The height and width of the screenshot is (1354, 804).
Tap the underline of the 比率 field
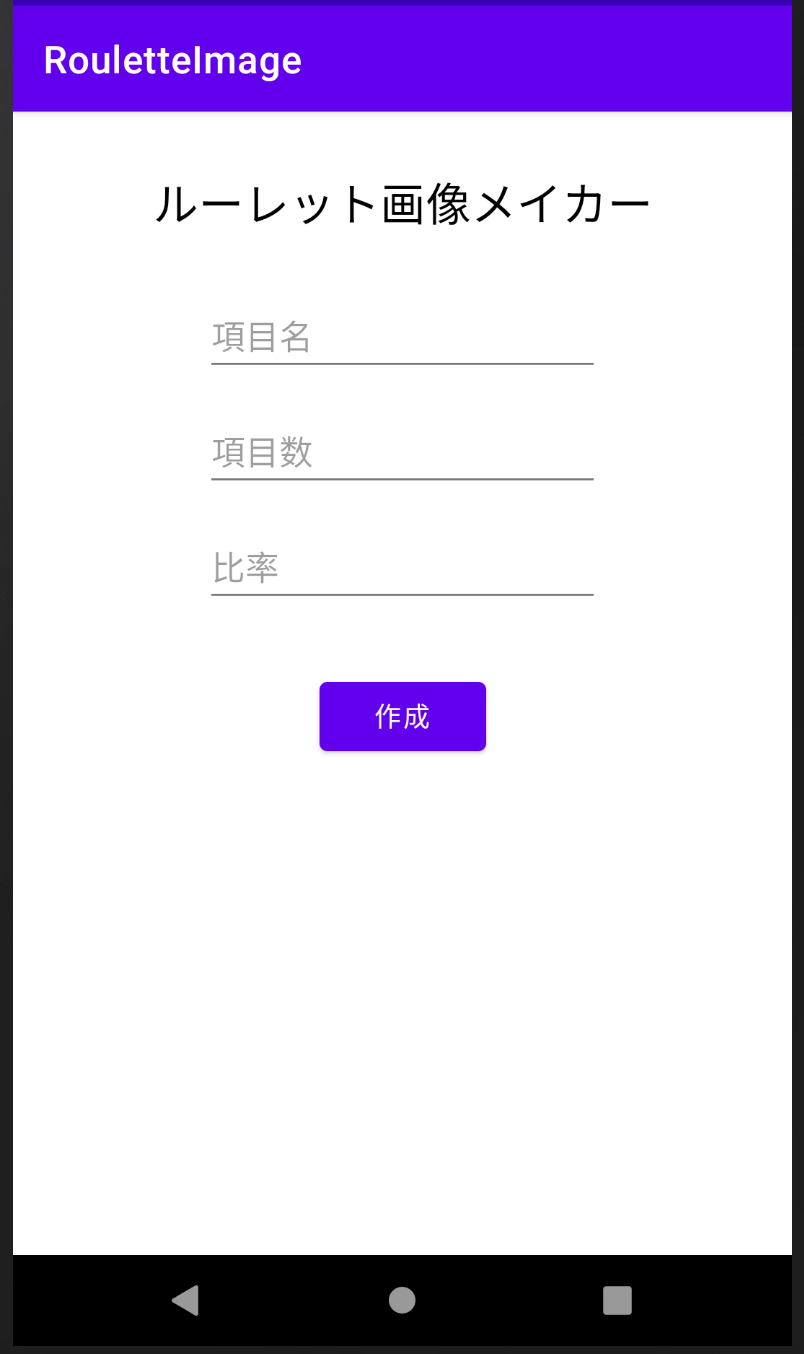tap(402, 595)
